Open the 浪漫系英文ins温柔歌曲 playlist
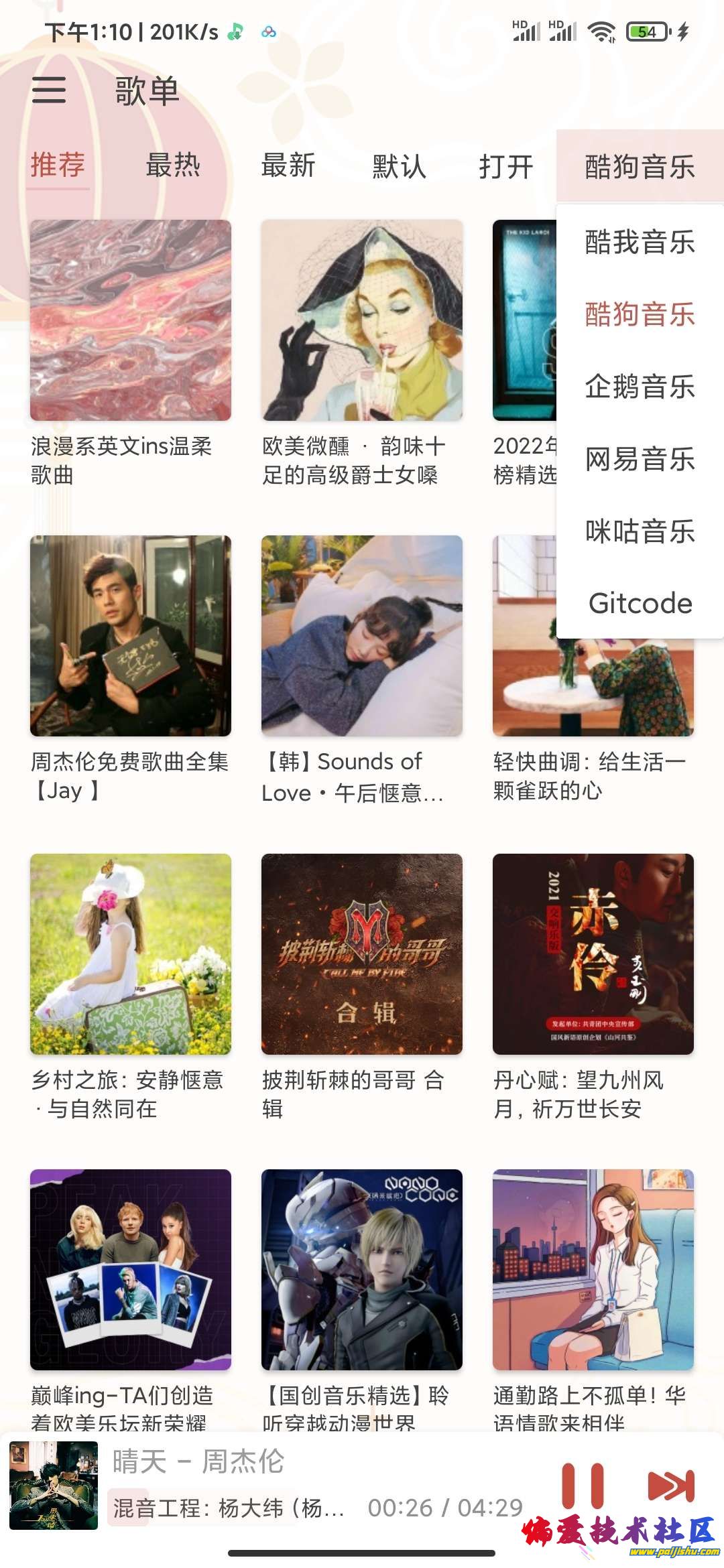Image resolution: width=724 pixels, height=1568 pixels. click(131, 320)
